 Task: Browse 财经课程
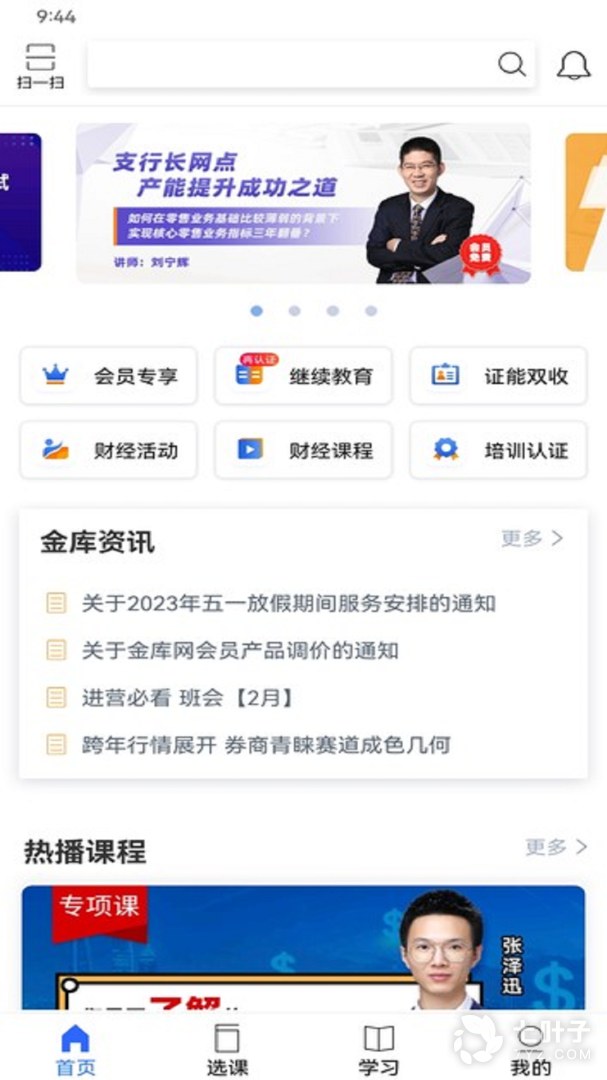click(303, 450)
